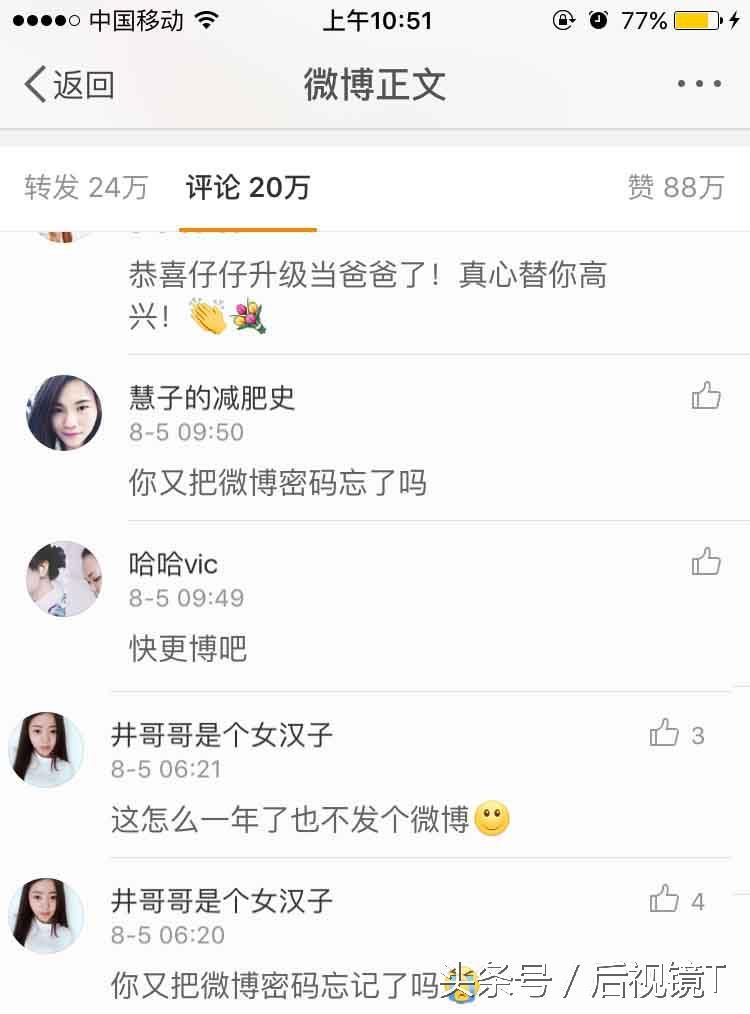This screenshot has width=750, height=1014.
Task: Open avatar of 井哥哥是个女汉子 at 8-5 06:21
Action: tap(46, 750)
